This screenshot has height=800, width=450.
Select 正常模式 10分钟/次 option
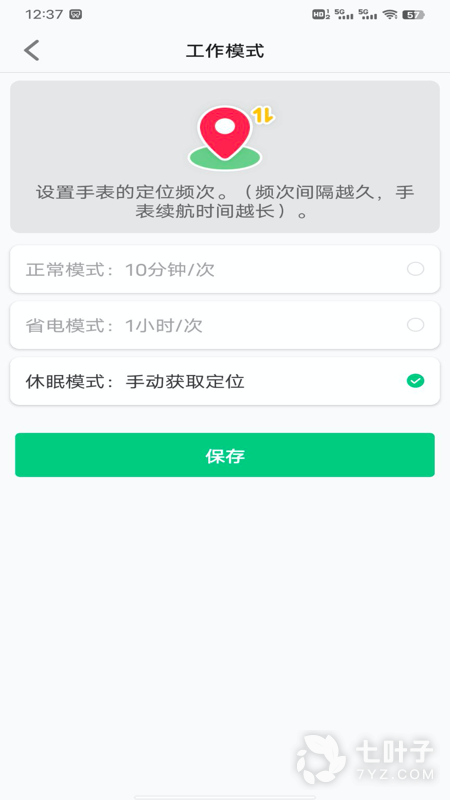tap(225, 269)
